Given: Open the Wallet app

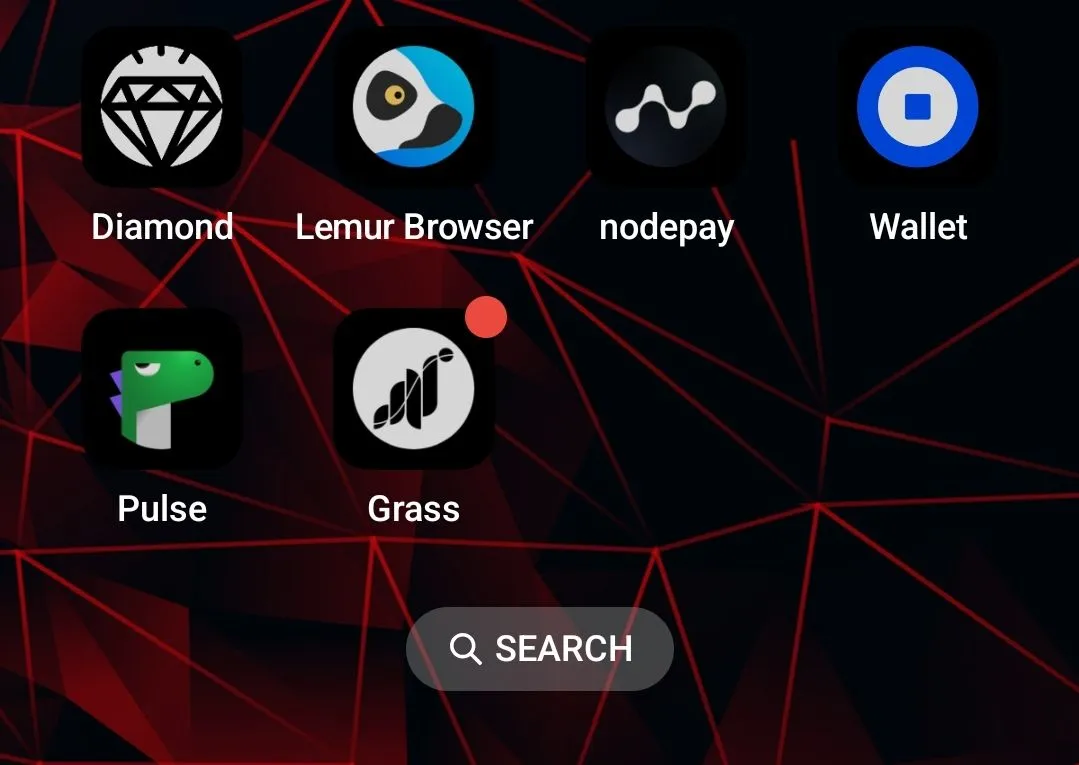Looking at the screenshot, I should pyautogui.click(x=918, y=107).
